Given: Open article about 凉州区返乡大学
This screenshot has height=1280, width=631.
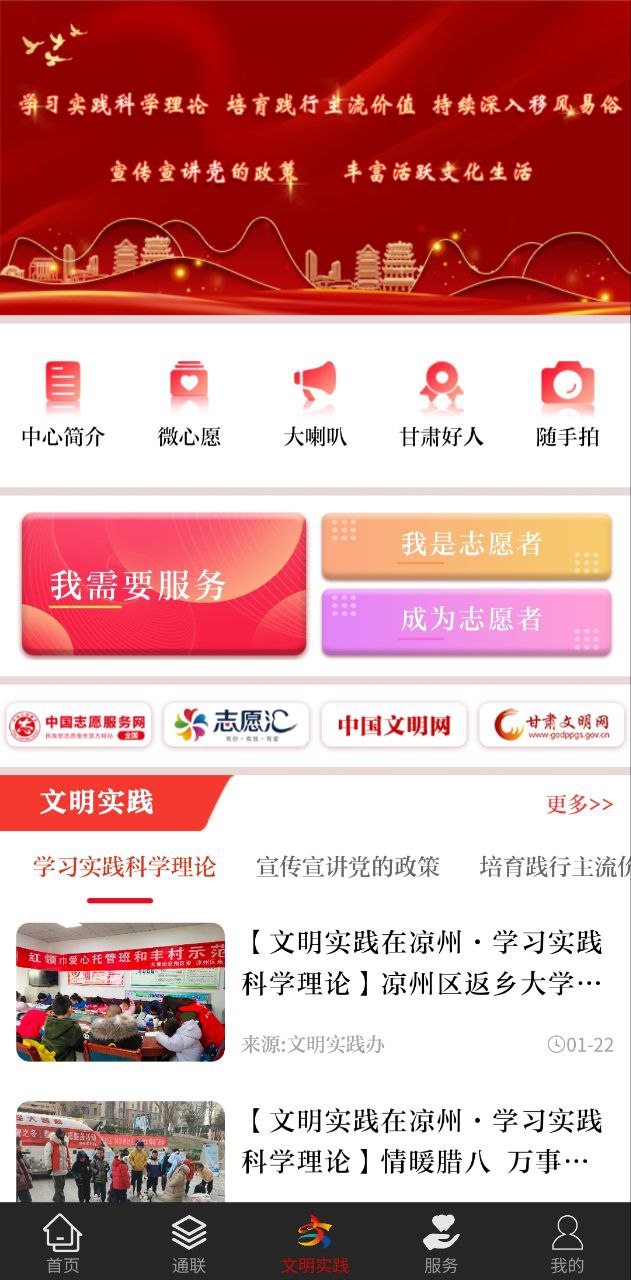Looking at the screenshot, I should pos(422,964).
